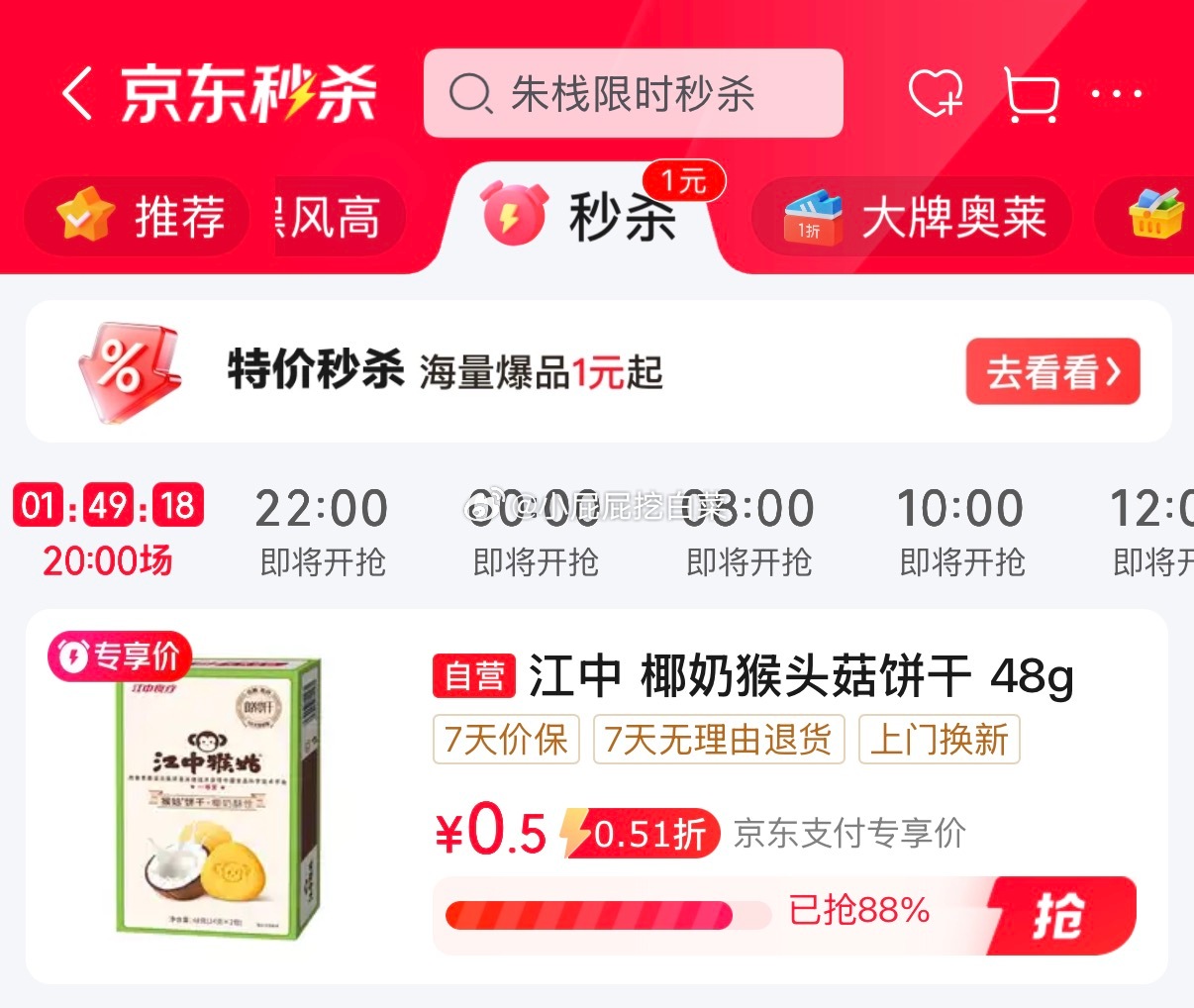Switch to the 推荐 tab
The width and height of the screenshot is (1194, 1008).
click(x=138, y=217)
